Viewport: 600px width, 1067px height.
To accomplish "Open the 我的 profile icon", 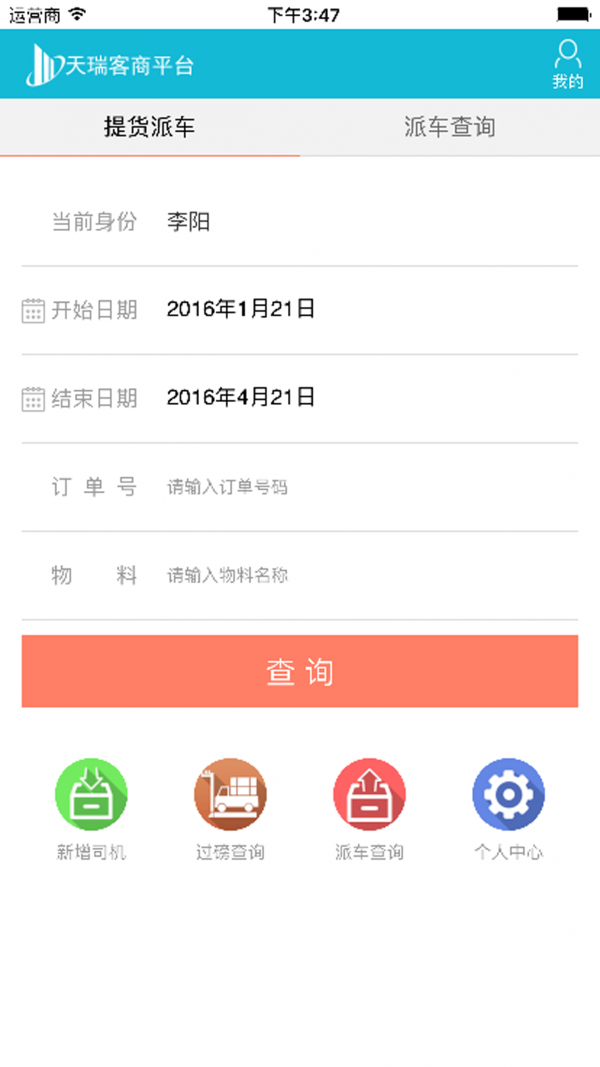I will (567, 65).
